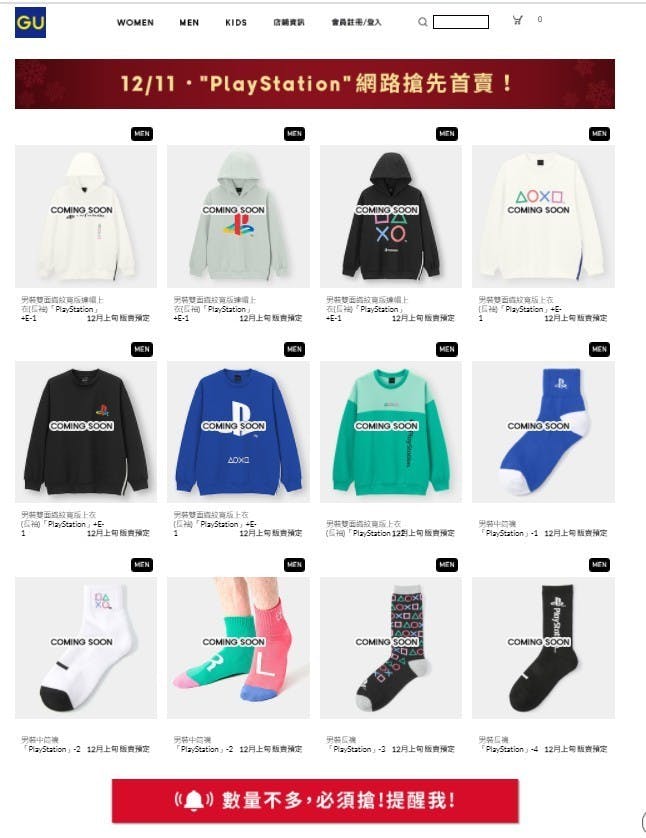Viewport: 646px width, 838px height.
Task: Open the shopping cart
Action: coord(517,20)
